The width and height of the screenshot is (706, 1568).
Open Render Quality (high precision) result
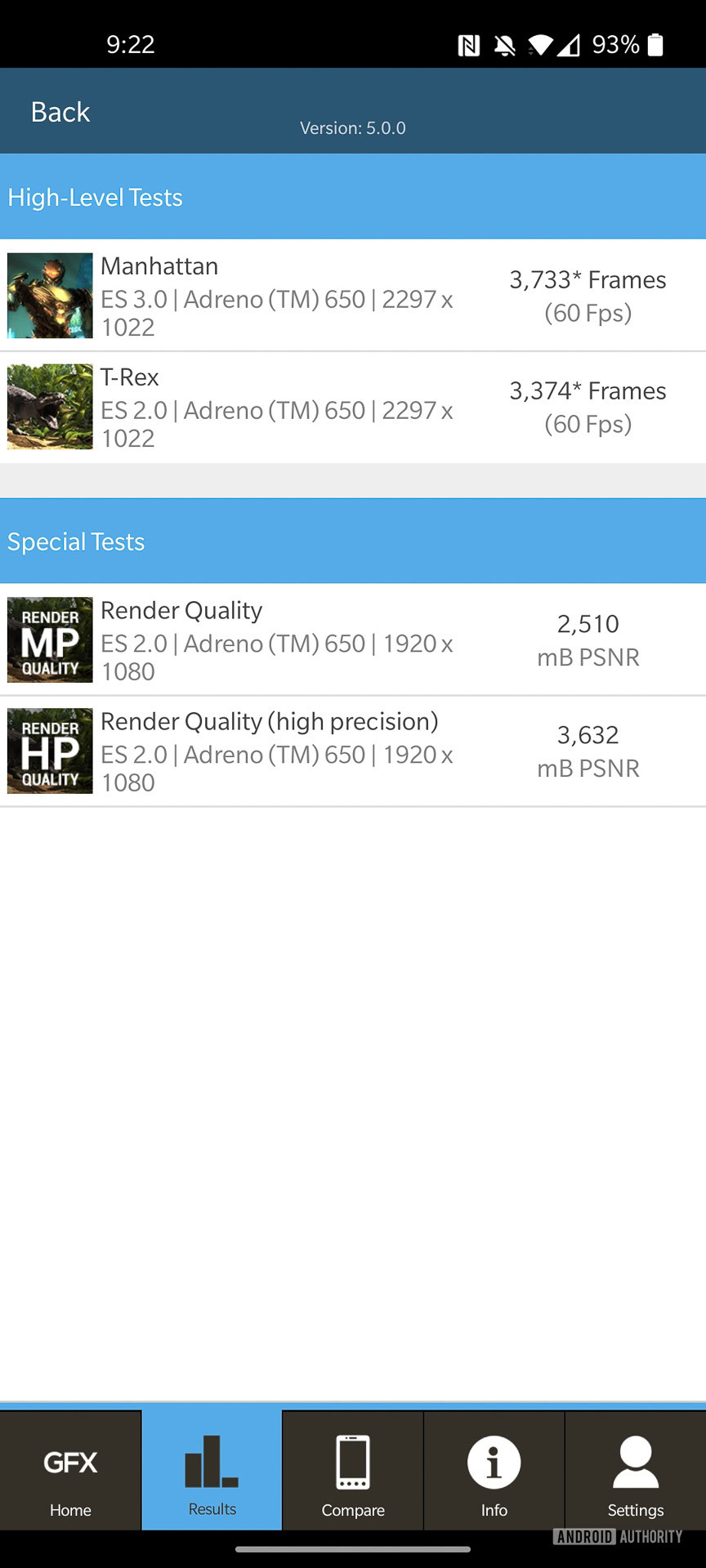(x=353, y=751)
